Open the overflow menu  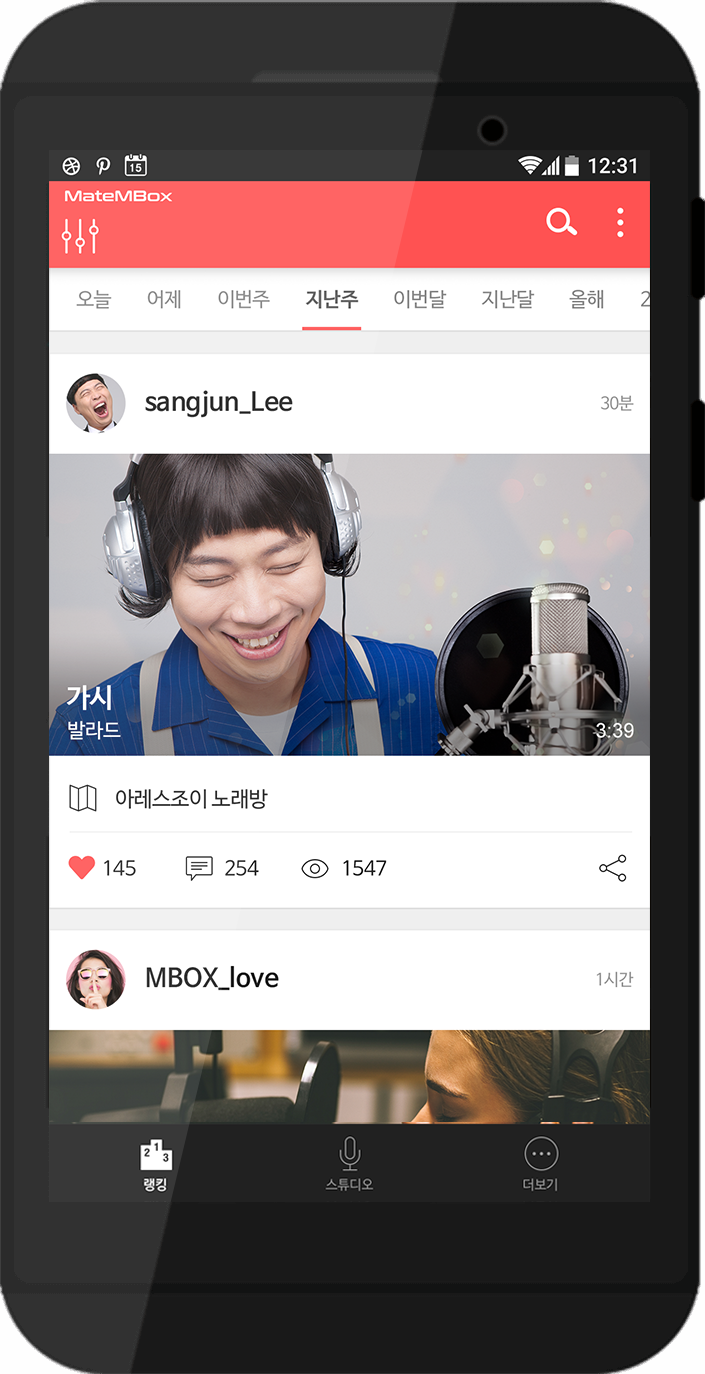pyautogui.click(x=620, y=222)
